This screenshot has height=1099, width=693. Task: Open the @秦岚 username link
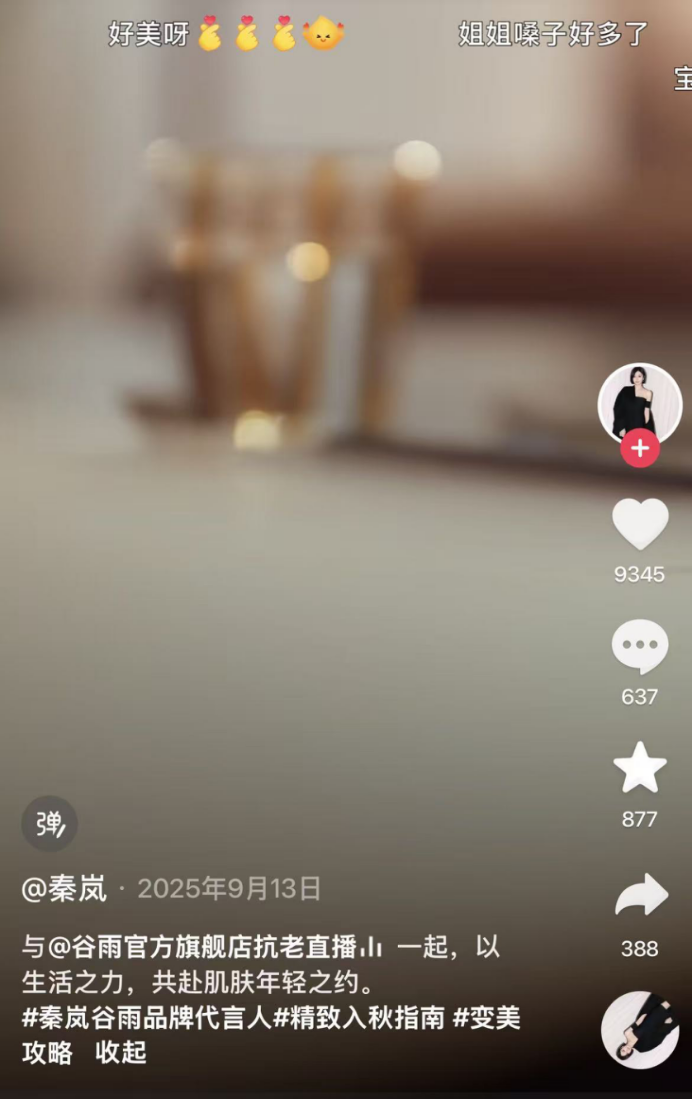coord(64,889)
